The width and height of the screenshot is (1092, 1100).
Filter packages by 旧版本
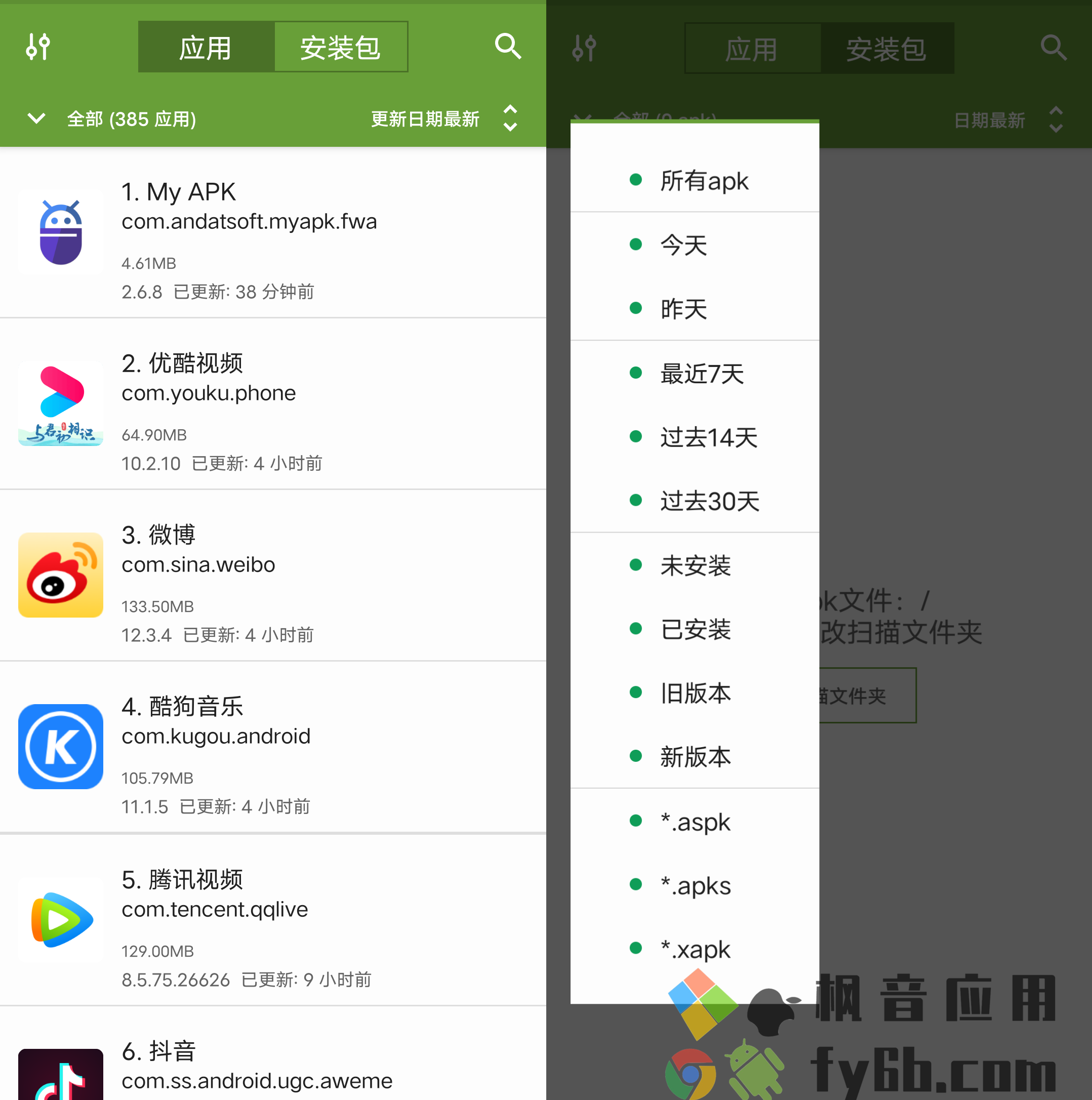[695, 693]
